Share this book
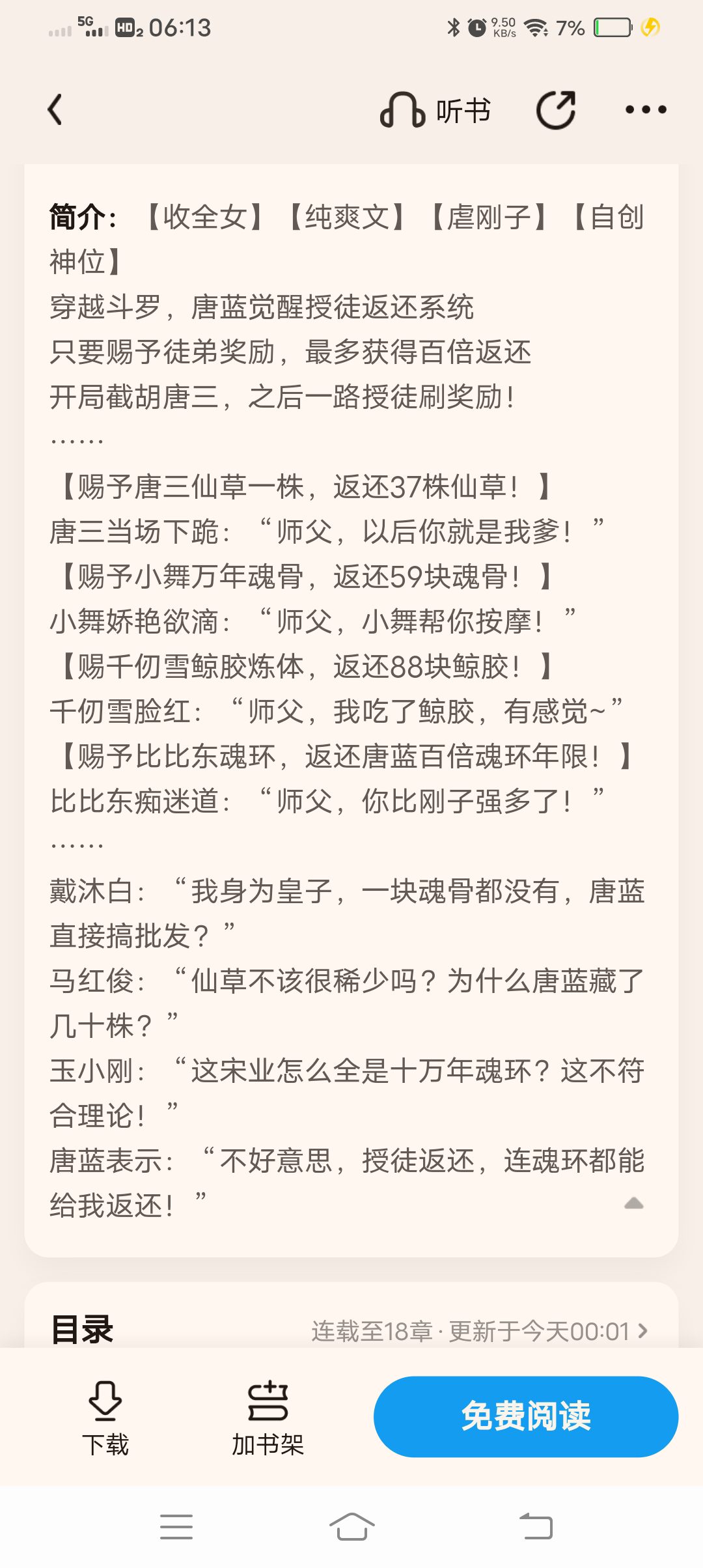703x1568 pixels. [x=556, y=109]
